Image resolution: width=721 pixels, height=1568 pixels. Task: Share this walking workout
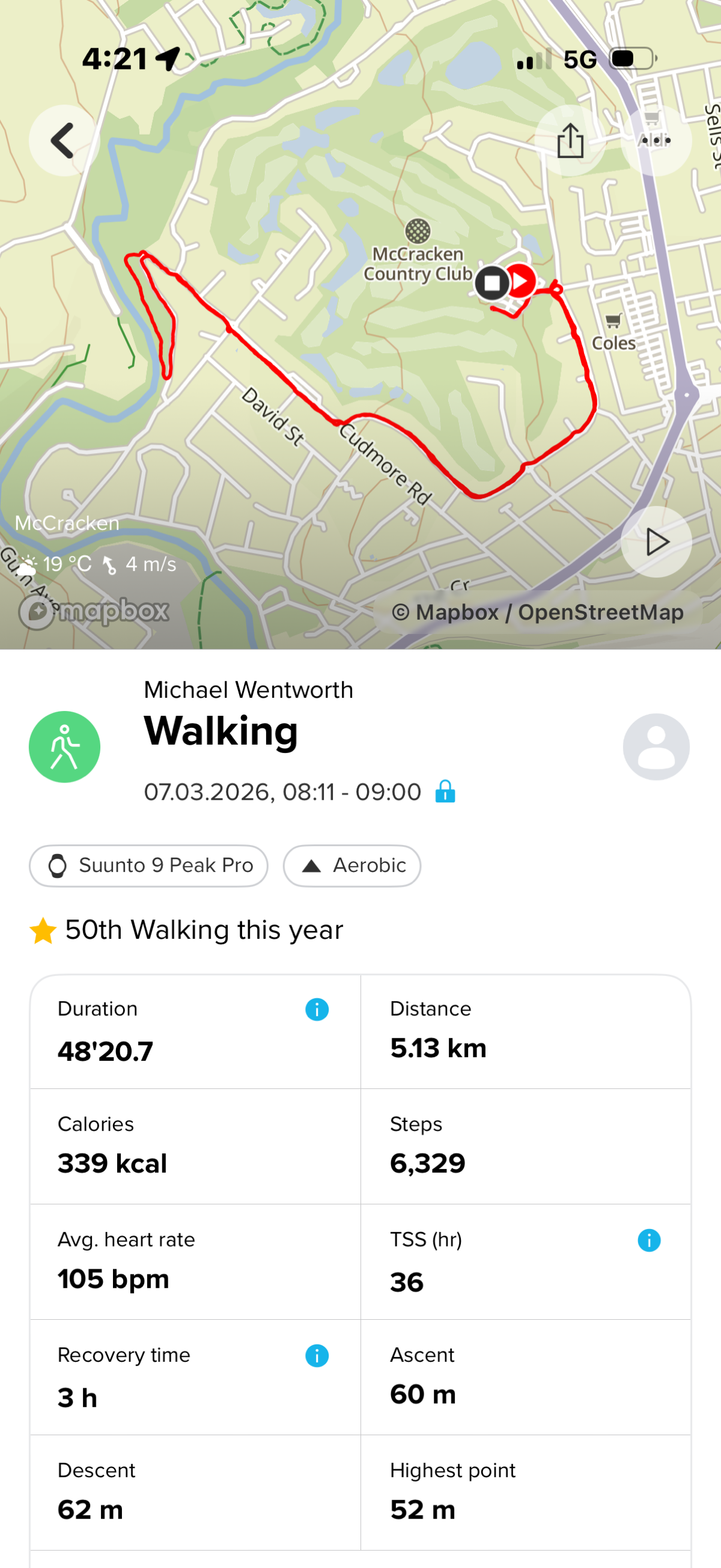tap(570, 141)
